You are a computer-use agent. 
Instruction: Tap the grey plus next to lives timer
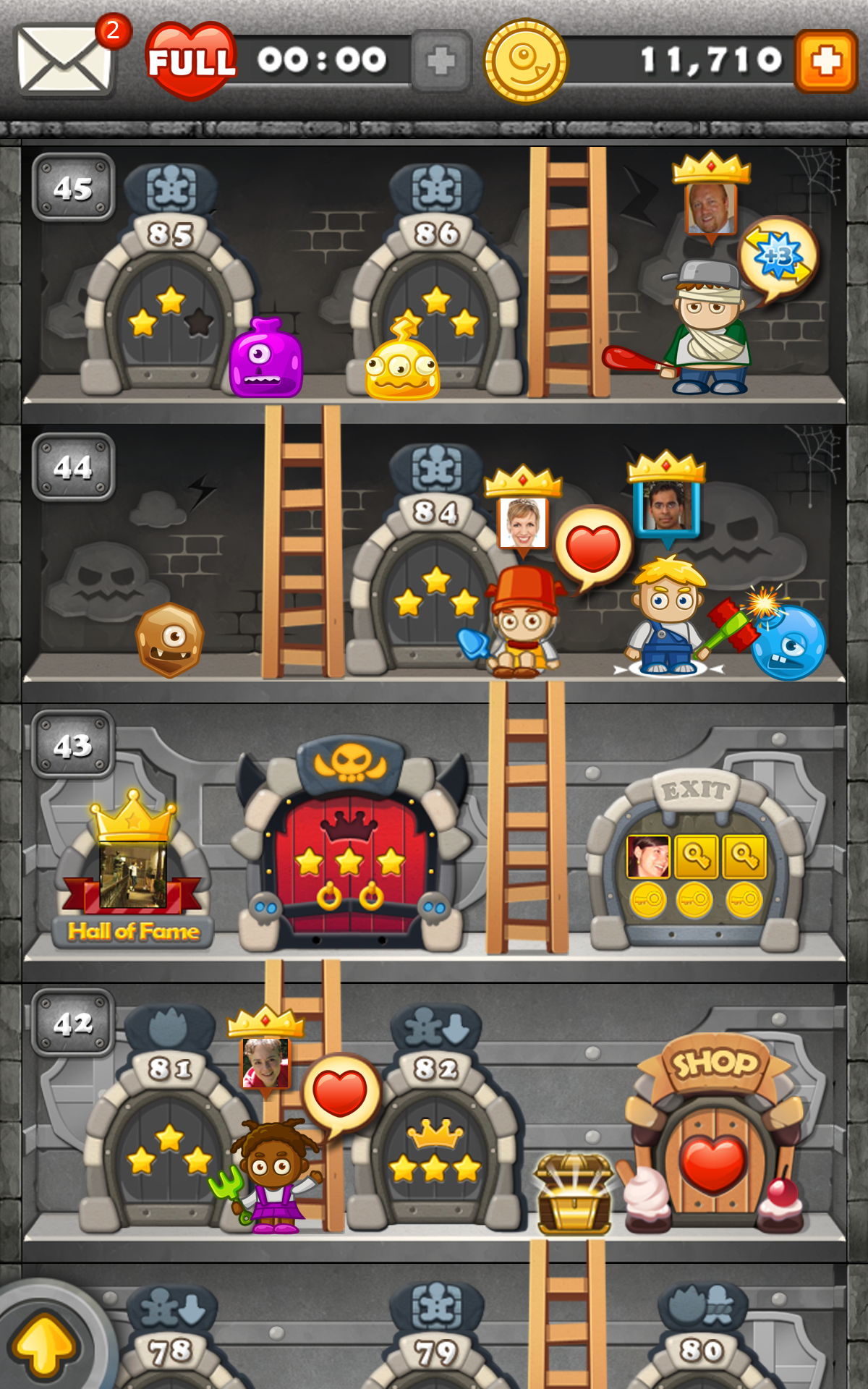click(x=441, y=61)
